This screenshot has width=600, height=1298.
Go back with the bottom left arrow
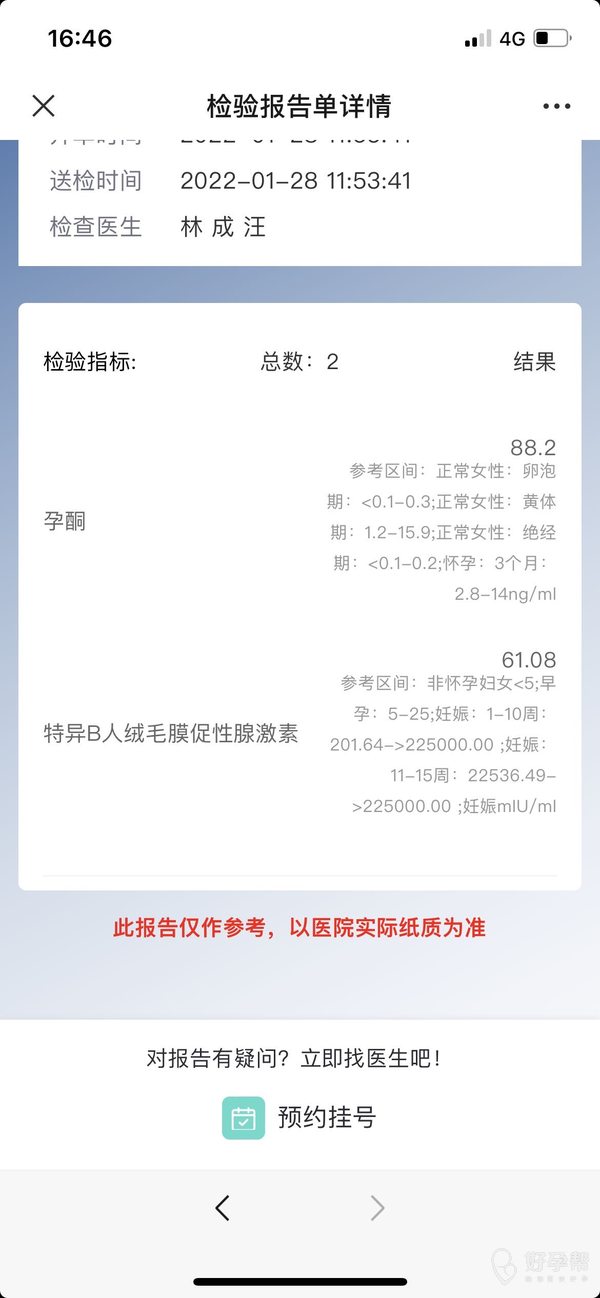pos(222,1208)
